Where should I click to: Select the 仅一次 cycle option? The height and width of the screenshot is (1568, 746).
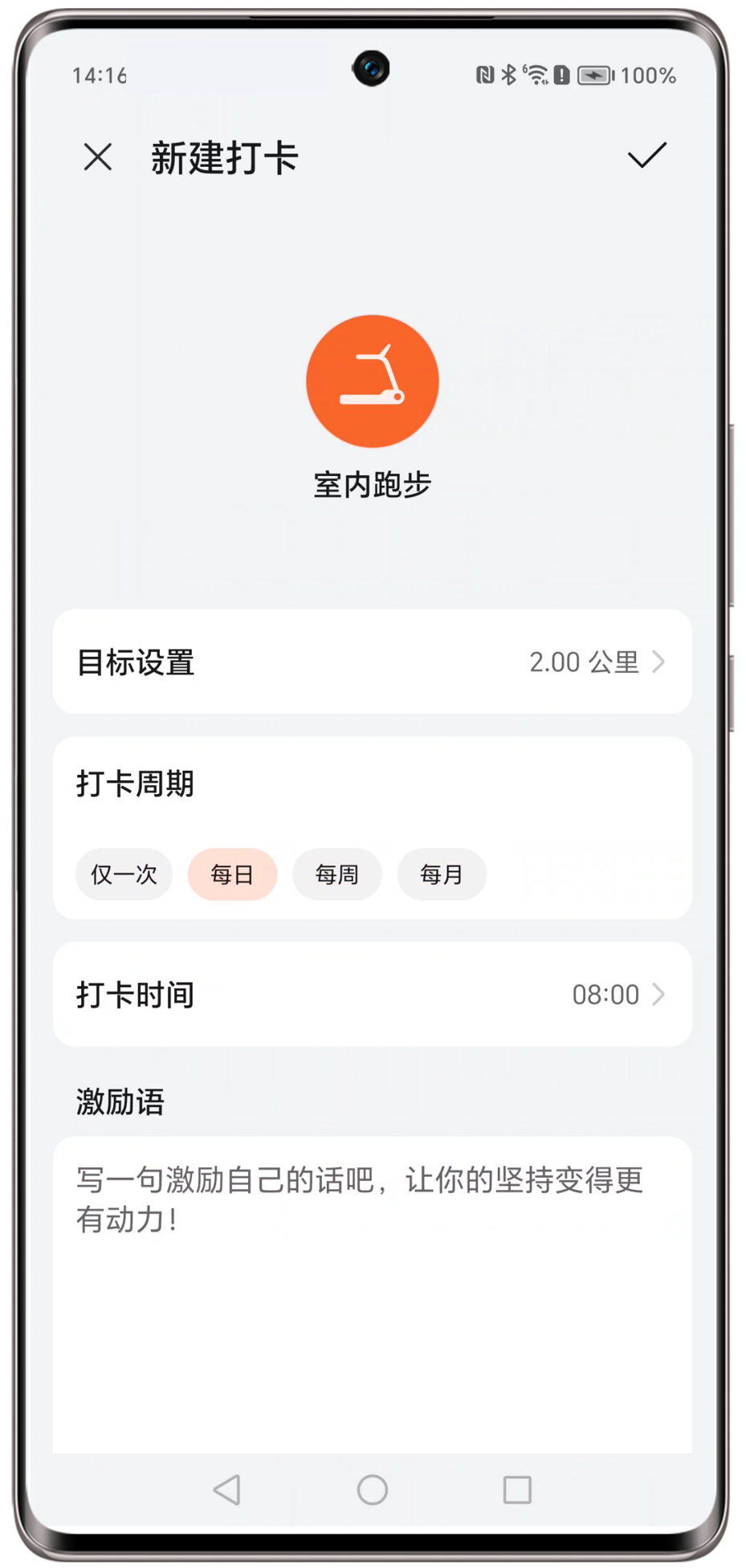pyautogui.click(x=124, y=874)
